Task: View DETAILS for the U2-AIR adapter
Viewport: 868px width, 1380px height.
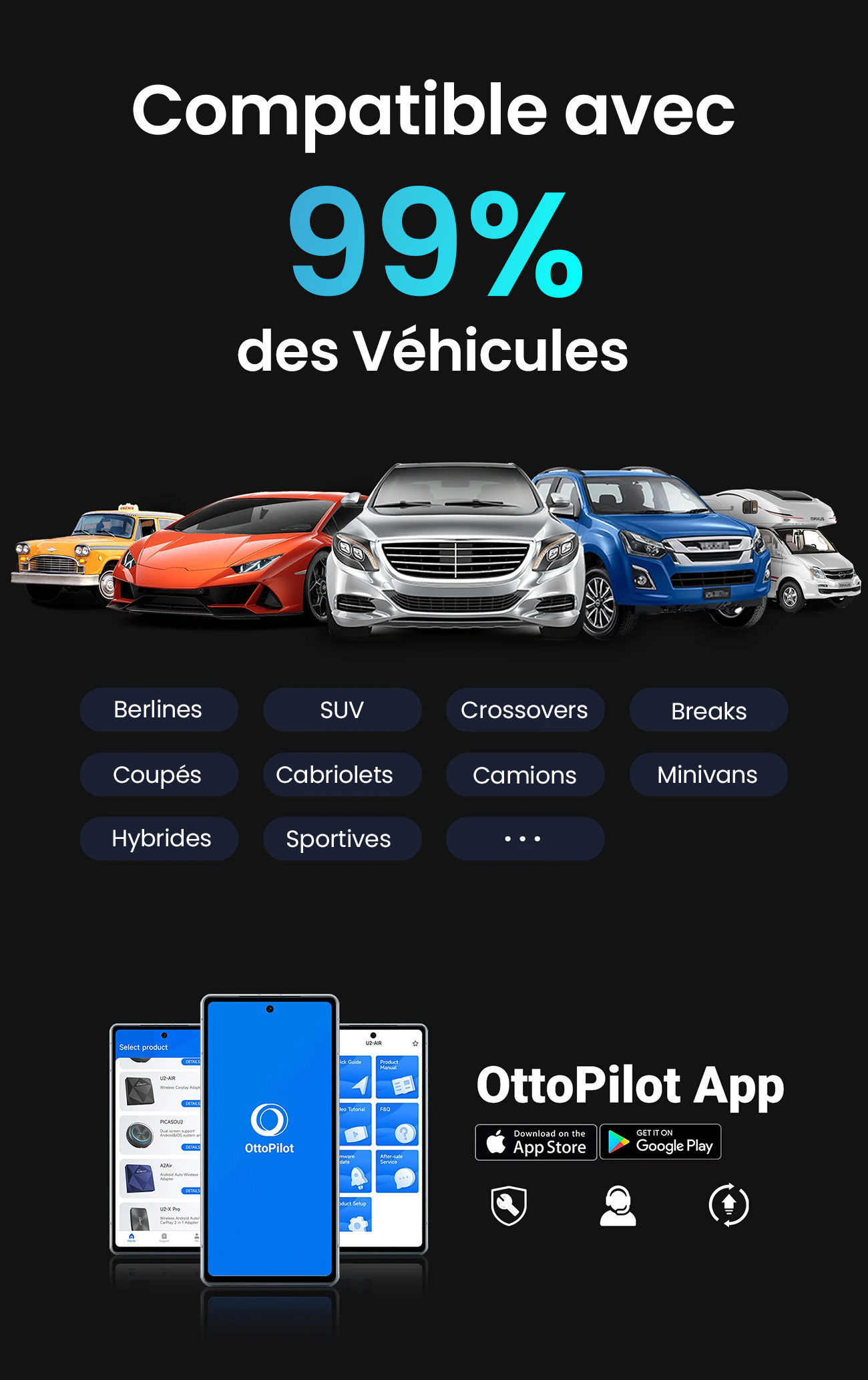Action: [x=192, y=1103]
